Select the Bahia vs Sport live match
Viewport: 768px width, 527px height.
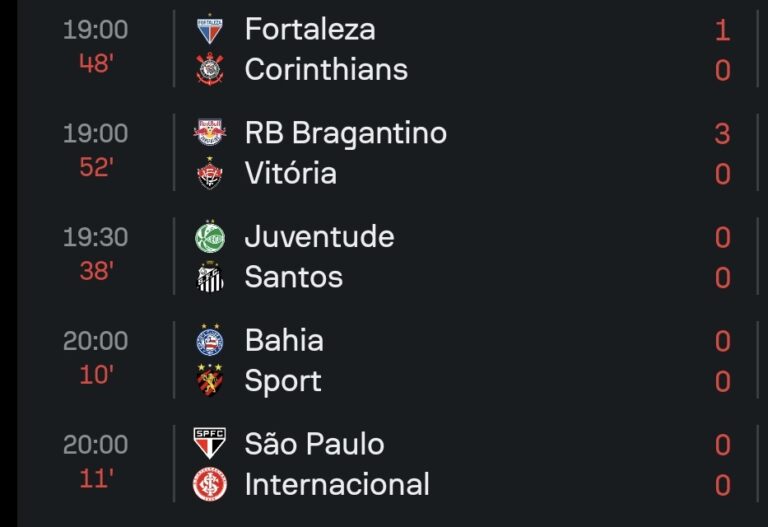400,361
